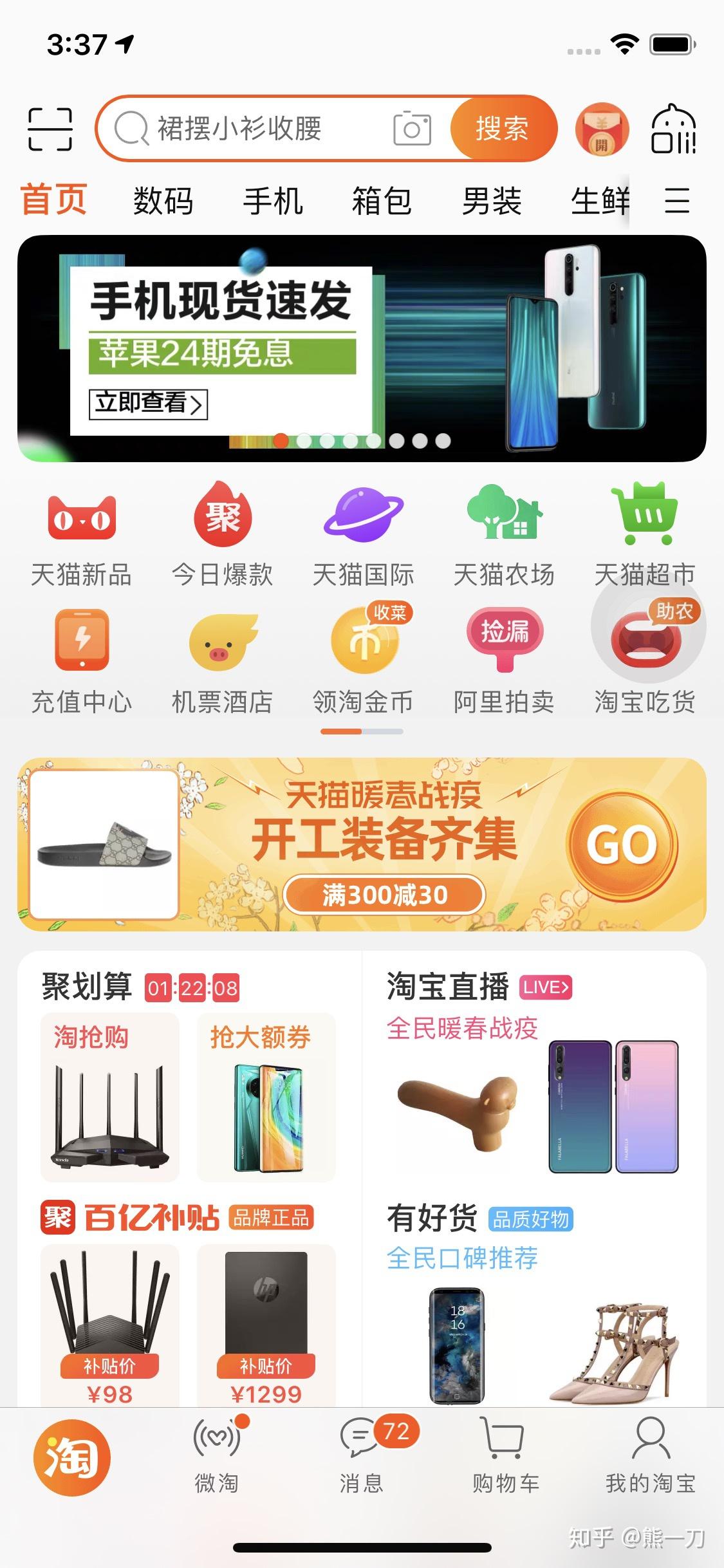Open the category list menu icon
Screen dimensions: 724x1568
pos(677,201)
